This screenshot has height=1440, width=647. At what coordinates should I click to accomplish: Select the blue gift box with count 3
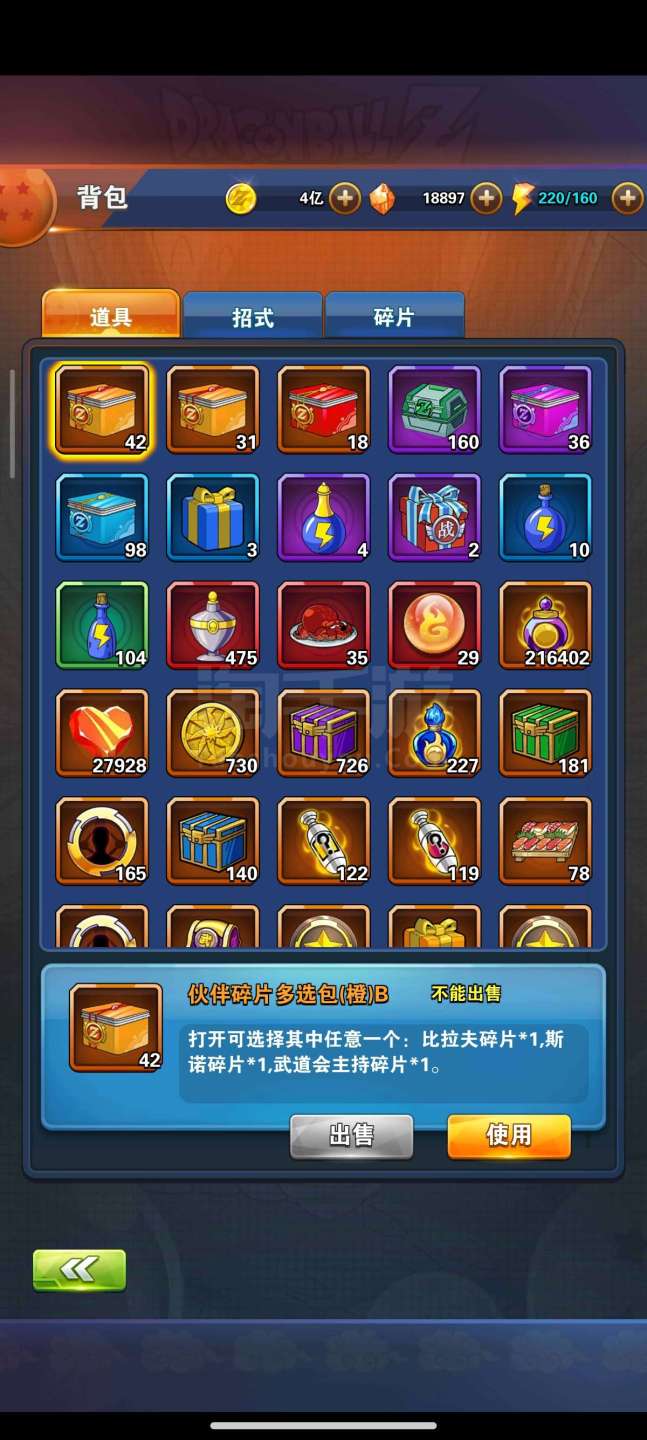[x=213, y=518]
